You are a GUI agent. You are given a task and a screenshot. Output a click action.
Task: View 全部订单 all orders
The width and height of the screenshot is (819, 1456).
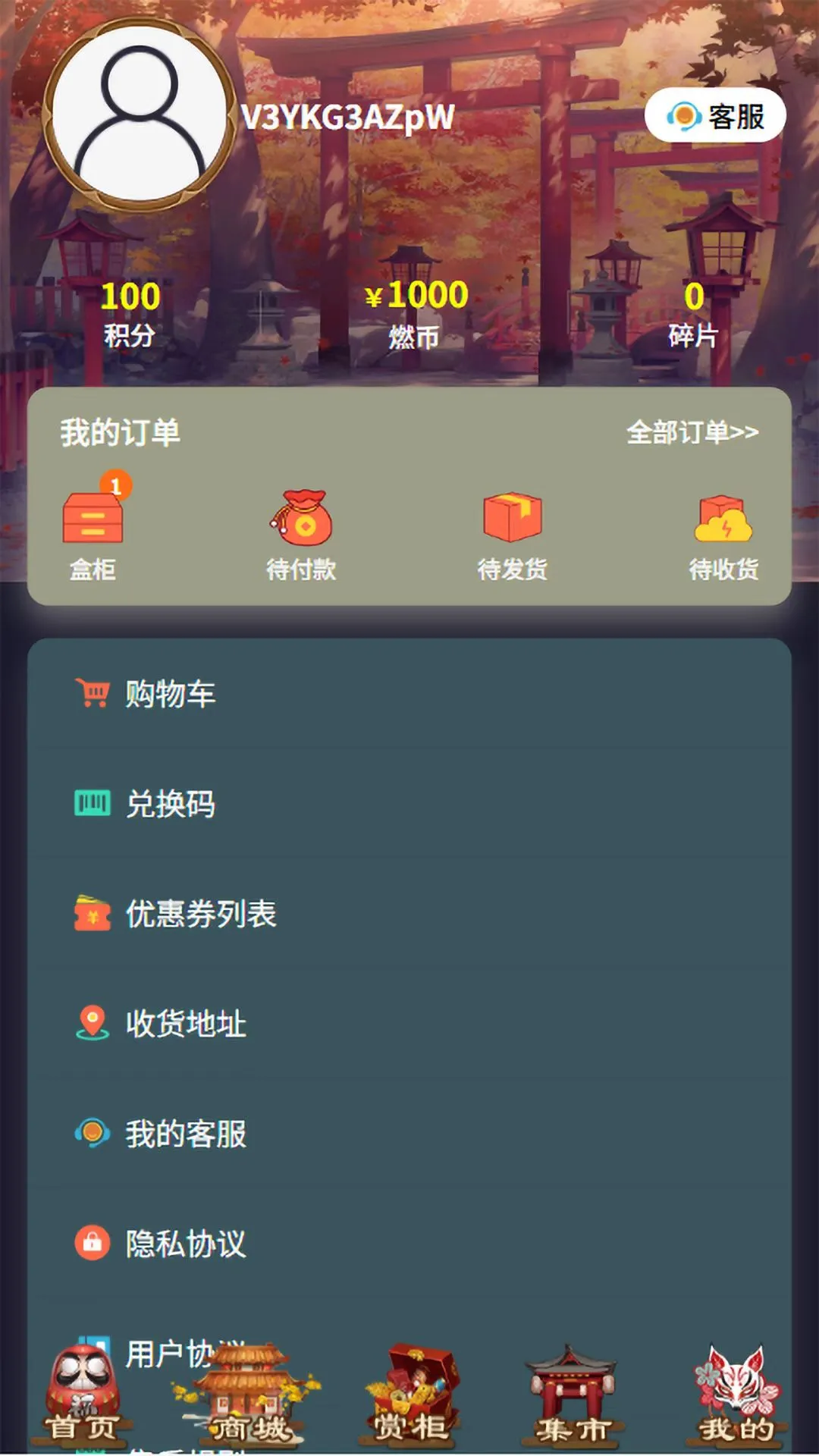(x=692, y=432)
